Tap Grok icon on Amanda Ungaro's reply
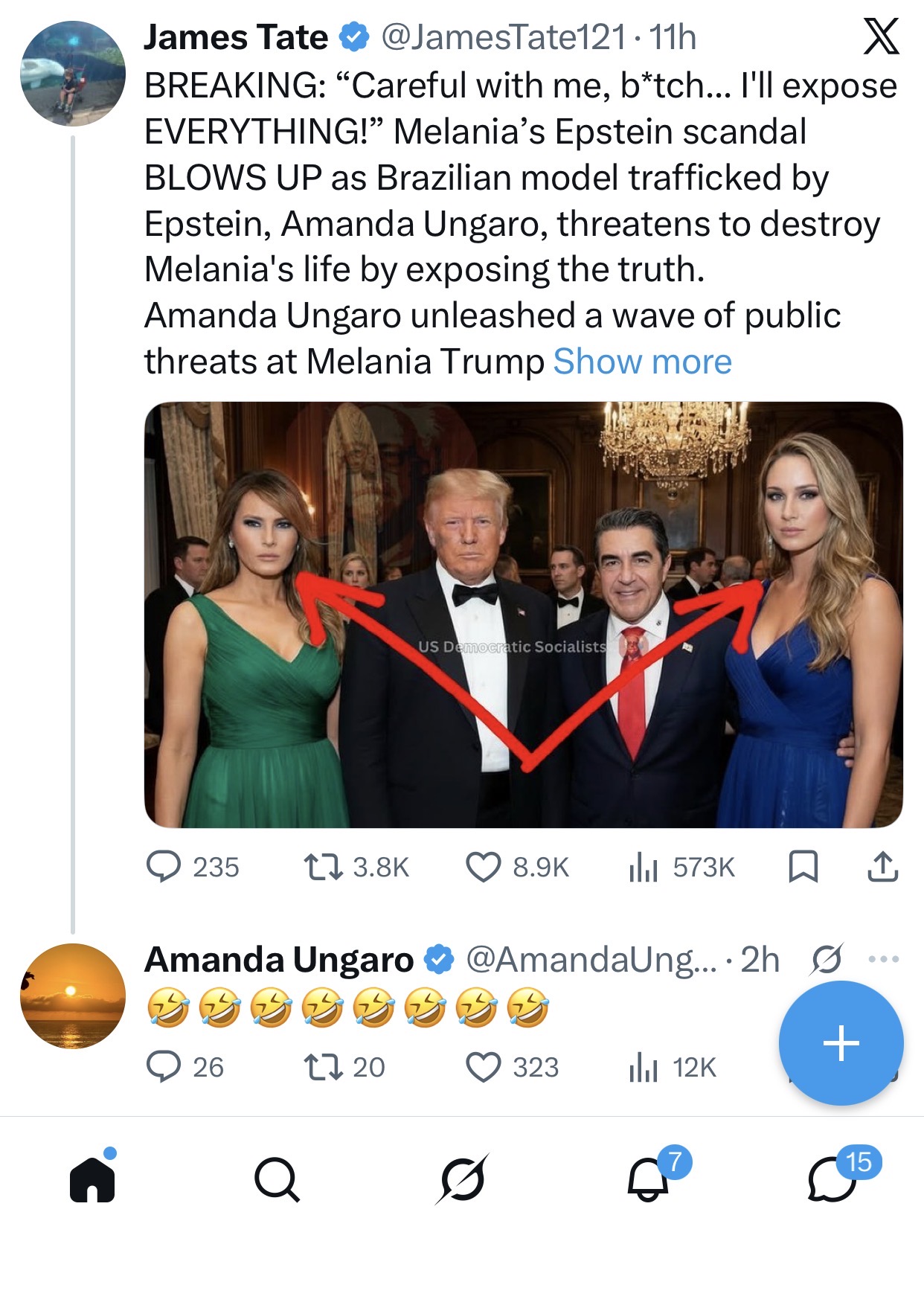The height and width of the screenshot is (1311, 924). [x=827, y=959]
